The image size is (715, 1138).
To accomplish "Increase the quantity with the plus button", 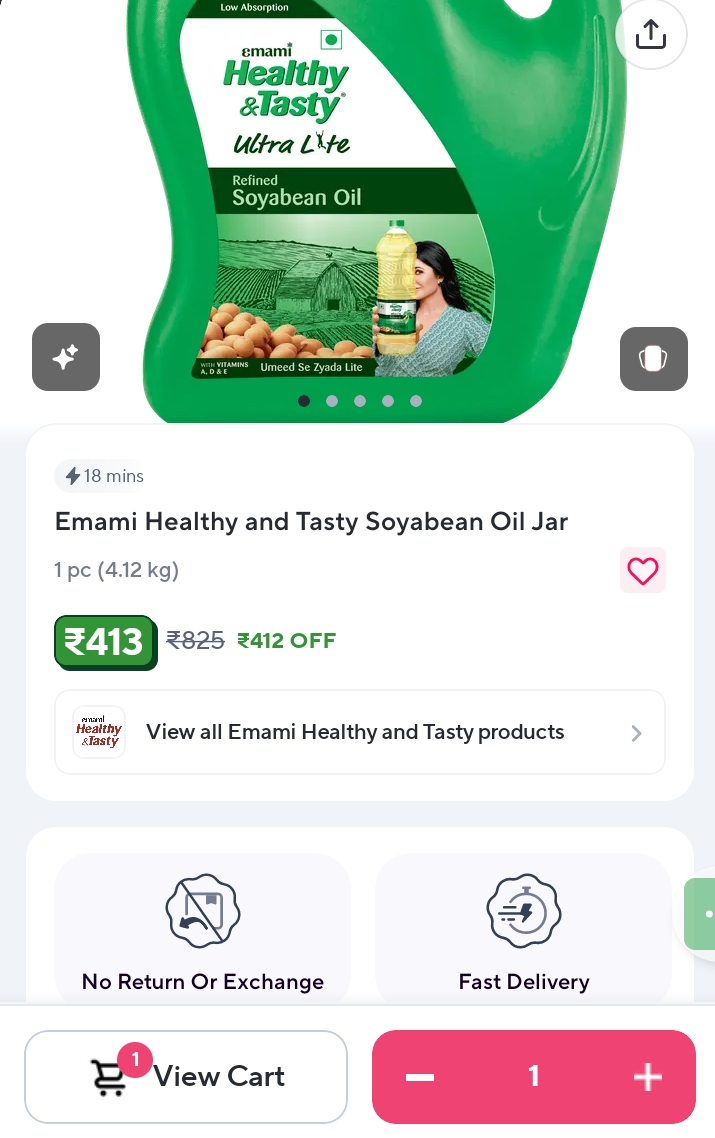I will click(648, 1076).
